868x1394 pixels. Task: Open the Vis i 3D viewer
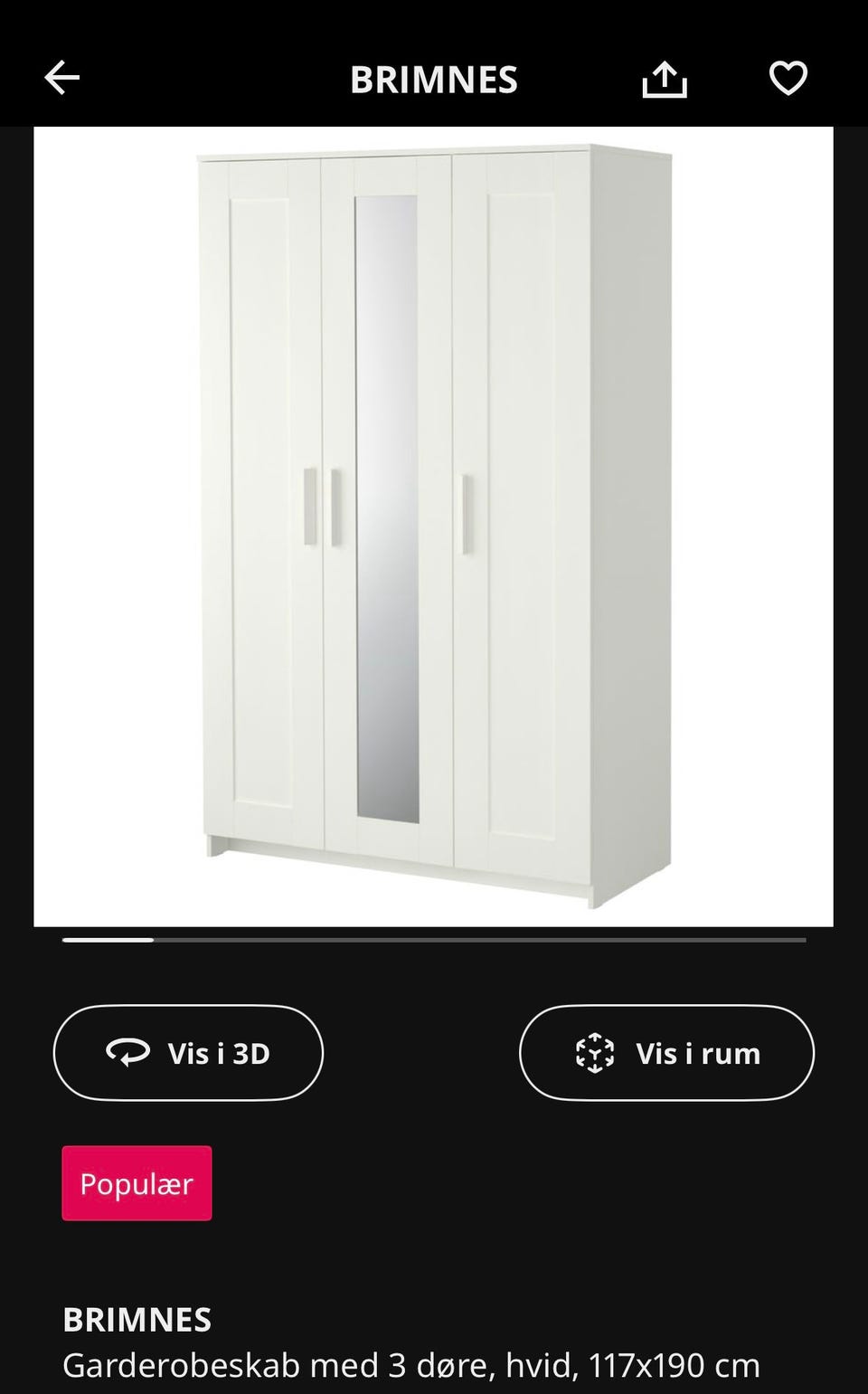[188, 1053]
